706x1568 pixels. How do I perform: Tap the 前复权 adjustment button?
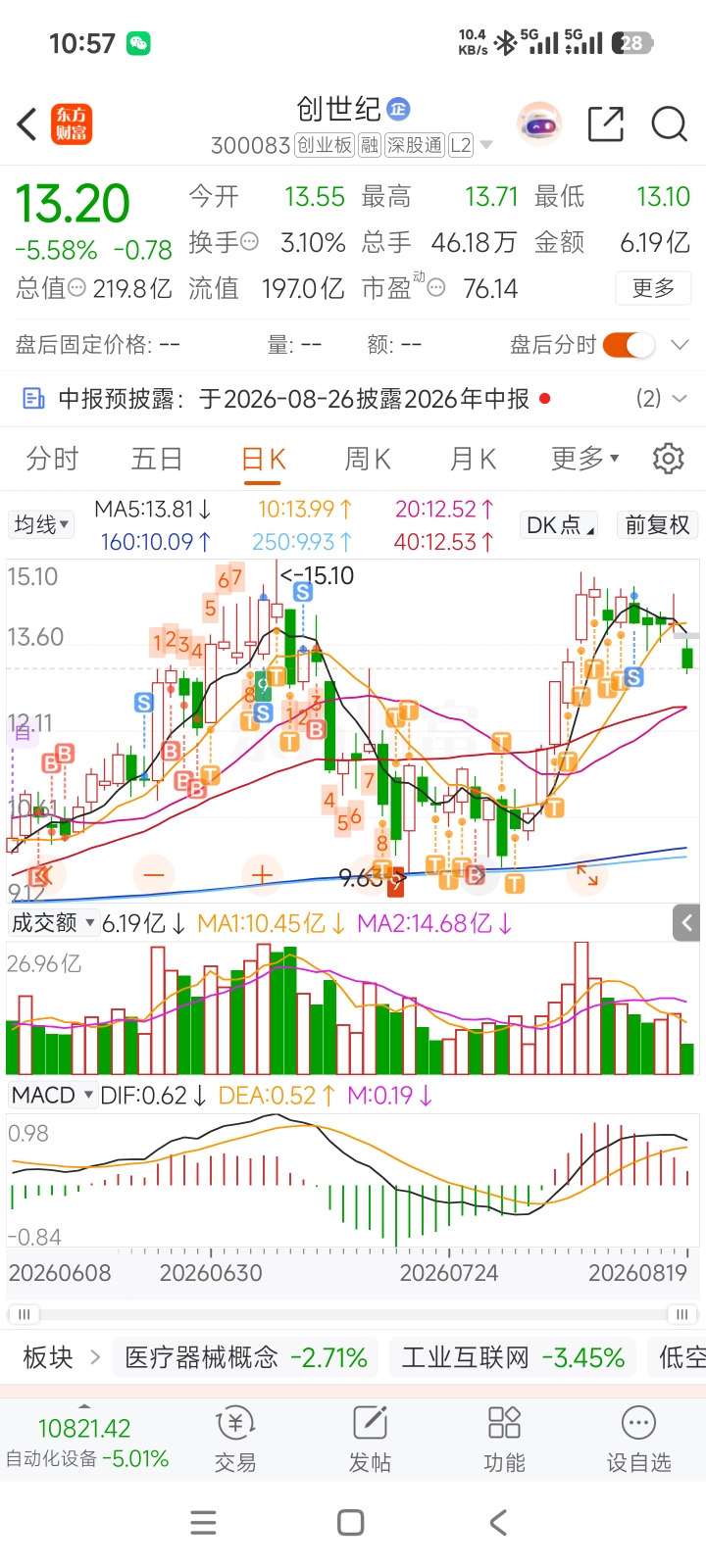(x=658, y=525)
